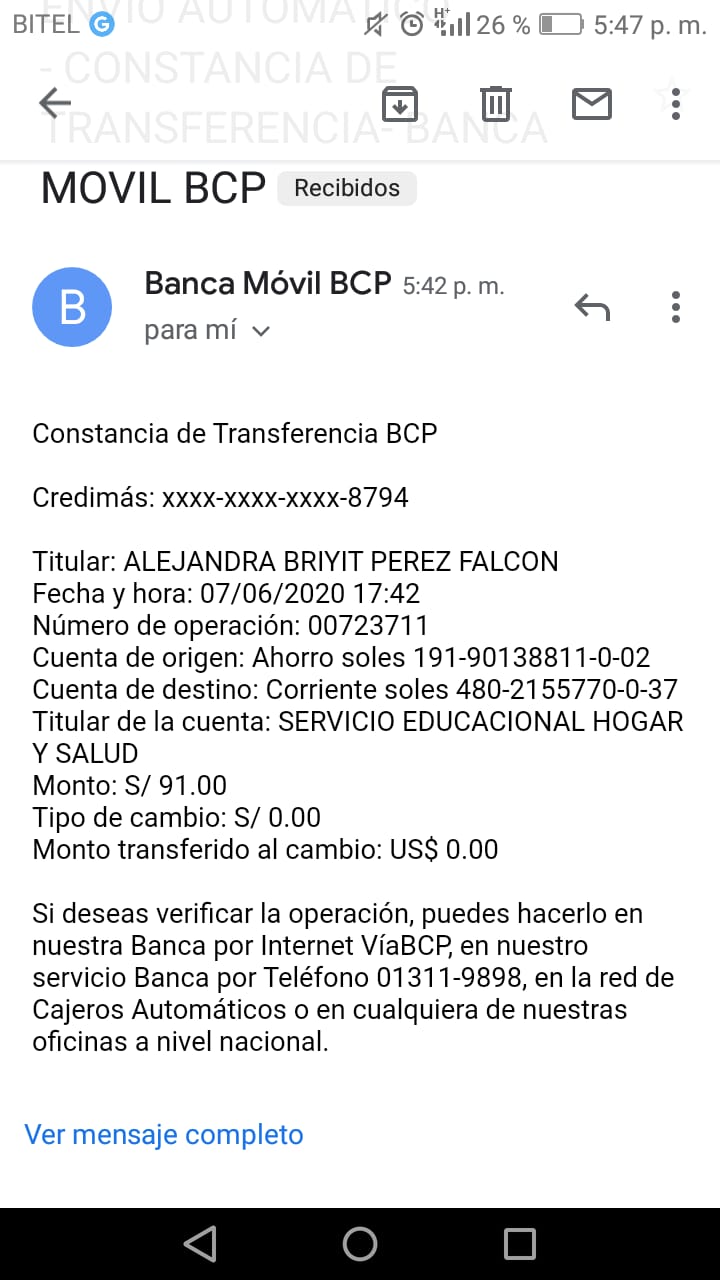Delete this email
Viewport: 720px width, 1280px height.
point(496,103)
